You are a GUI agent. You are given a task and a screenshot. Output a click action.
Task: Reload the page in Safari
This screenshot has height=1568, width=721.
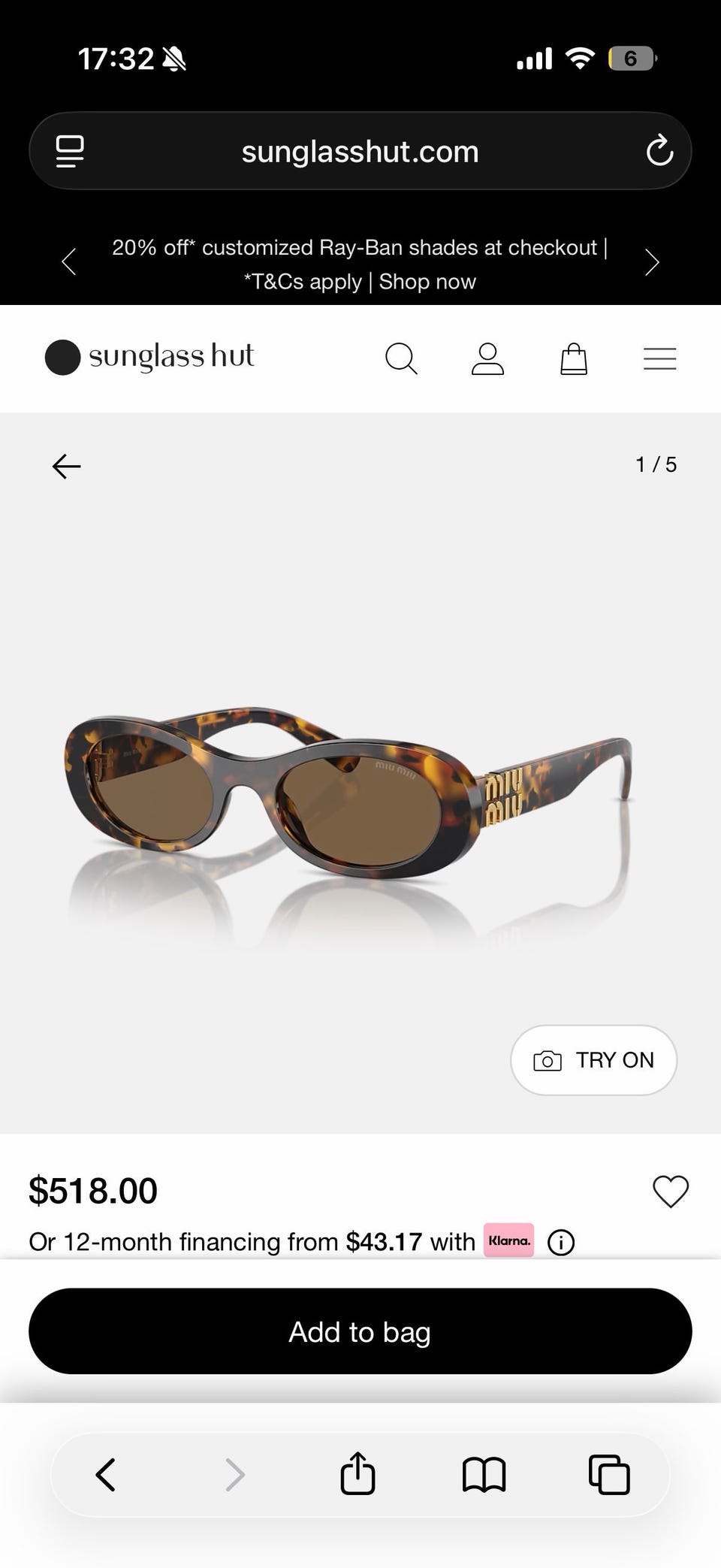pos(659,151)
